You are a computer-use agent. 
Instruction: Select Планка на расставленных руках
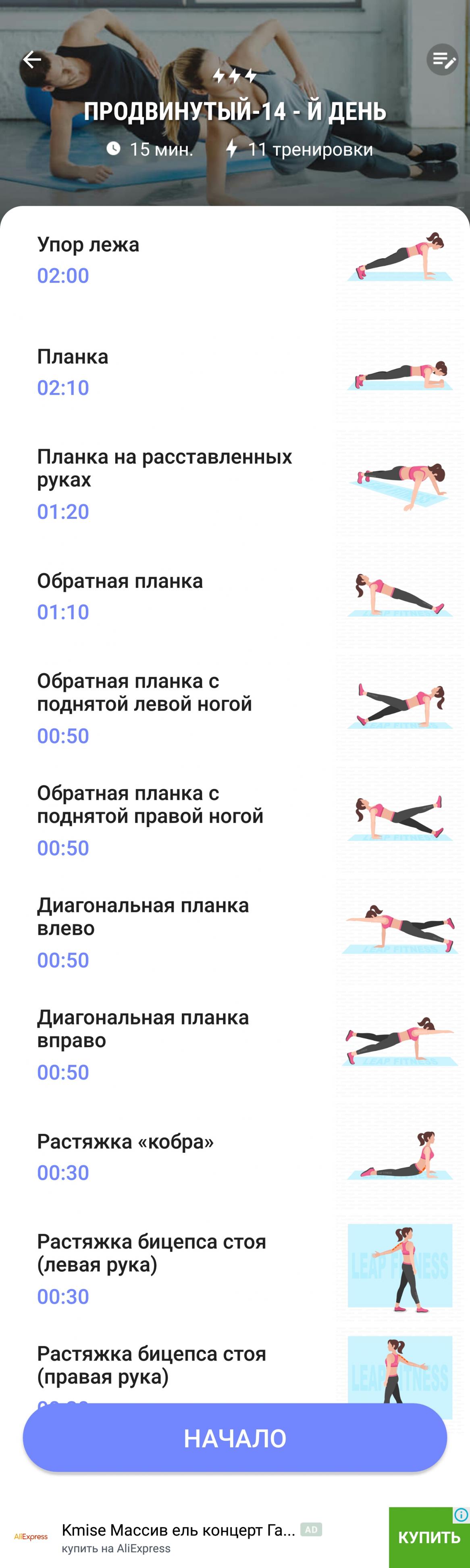[235, 484]
